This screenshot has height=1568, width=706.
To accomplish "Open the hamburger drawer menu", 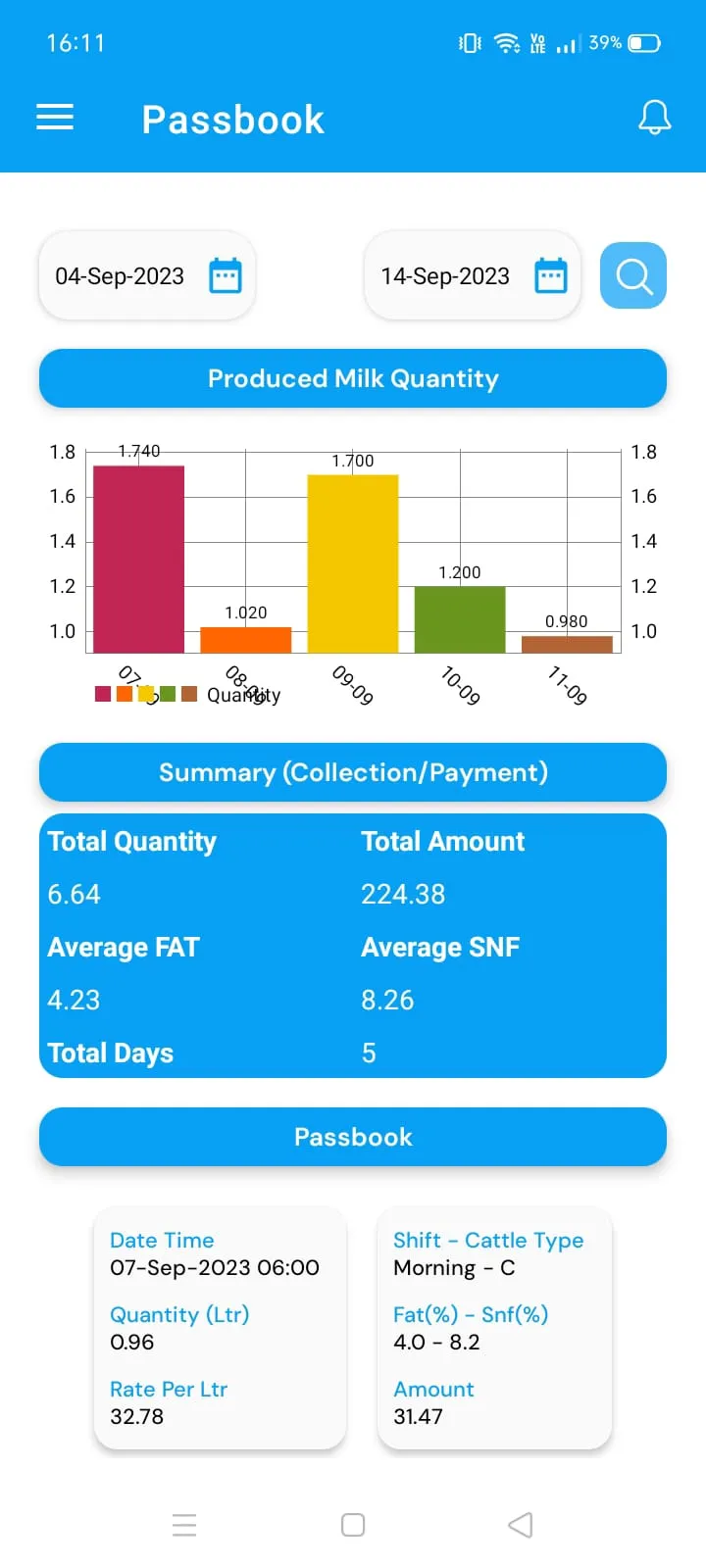I will point(55,118).
